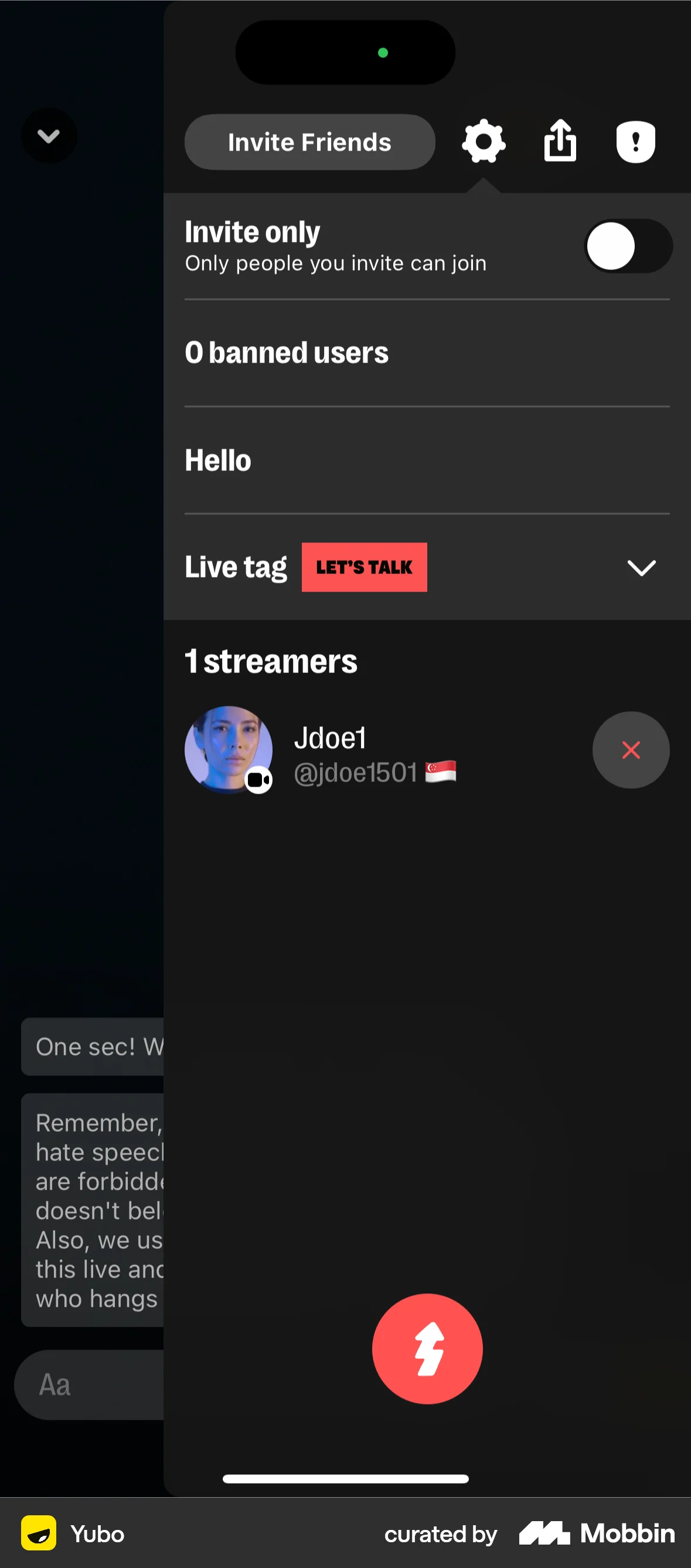691x1568 pixels.
Task: Edit the live title Hello
Action: [x=218, y=460]
